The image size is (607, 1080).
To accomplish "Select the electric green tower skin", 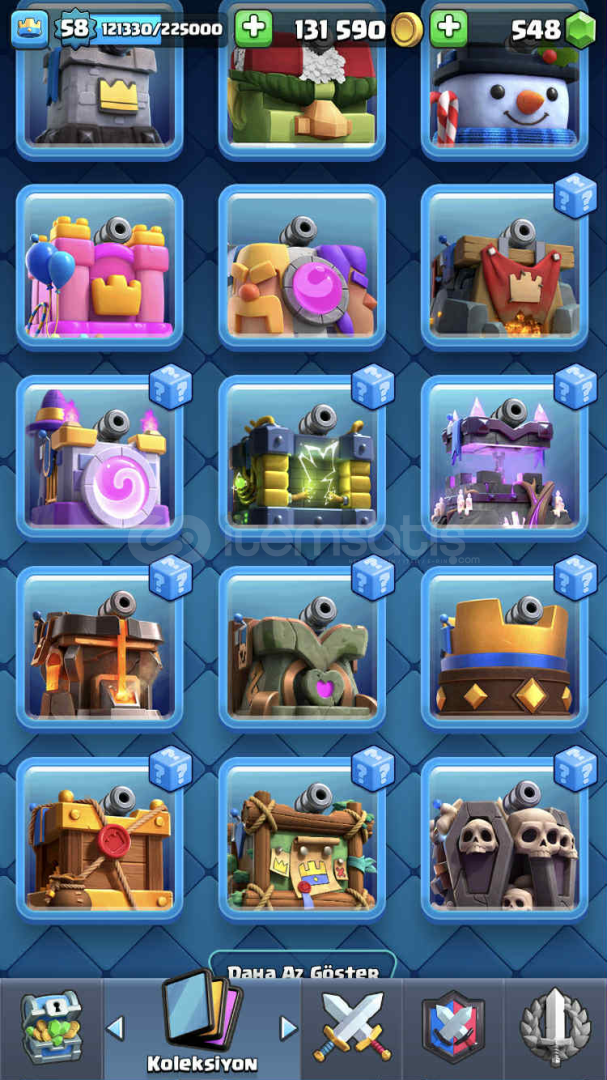I will (x=302, y=459).
